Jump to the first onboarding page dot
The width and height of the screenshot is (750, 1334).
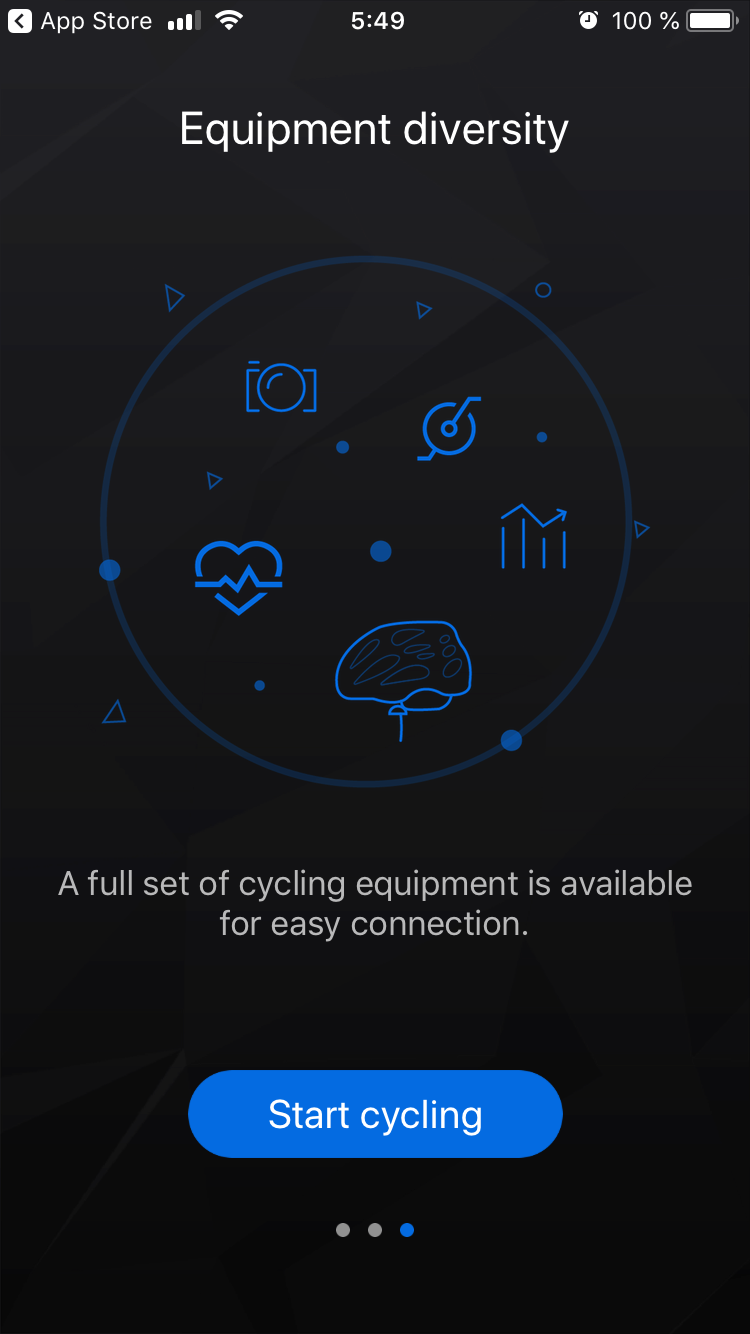(x=343, y=1230)
